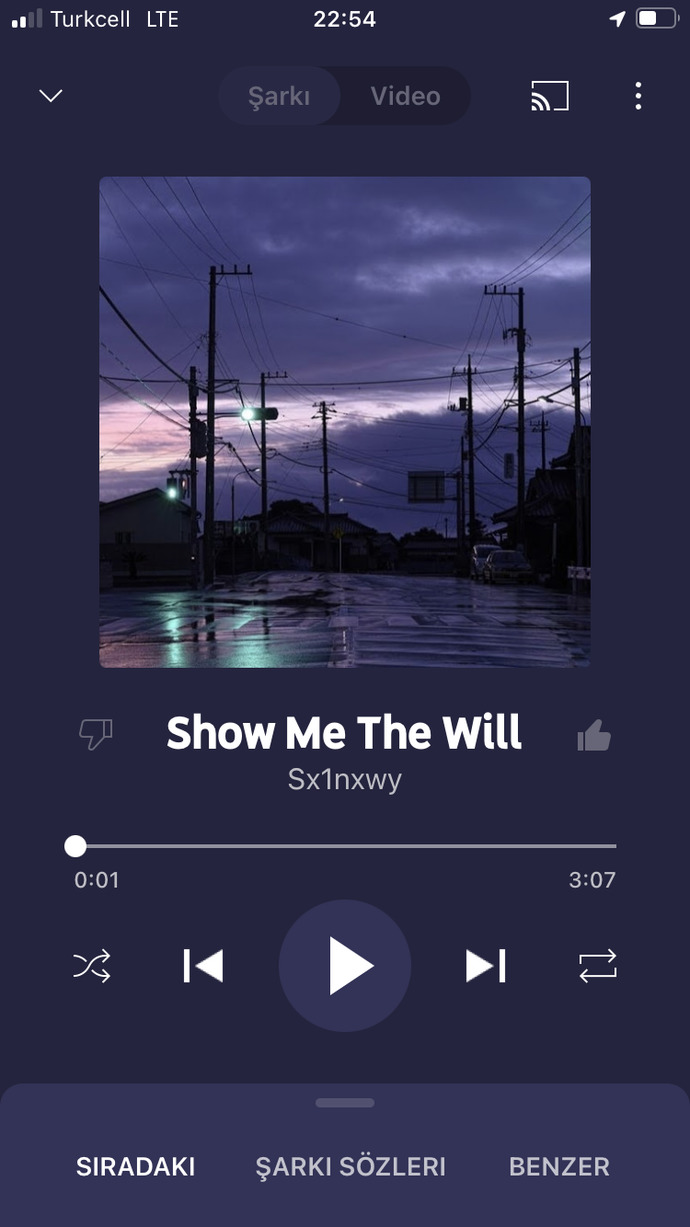Select the Şarkı mode

[x=279, y=96]
